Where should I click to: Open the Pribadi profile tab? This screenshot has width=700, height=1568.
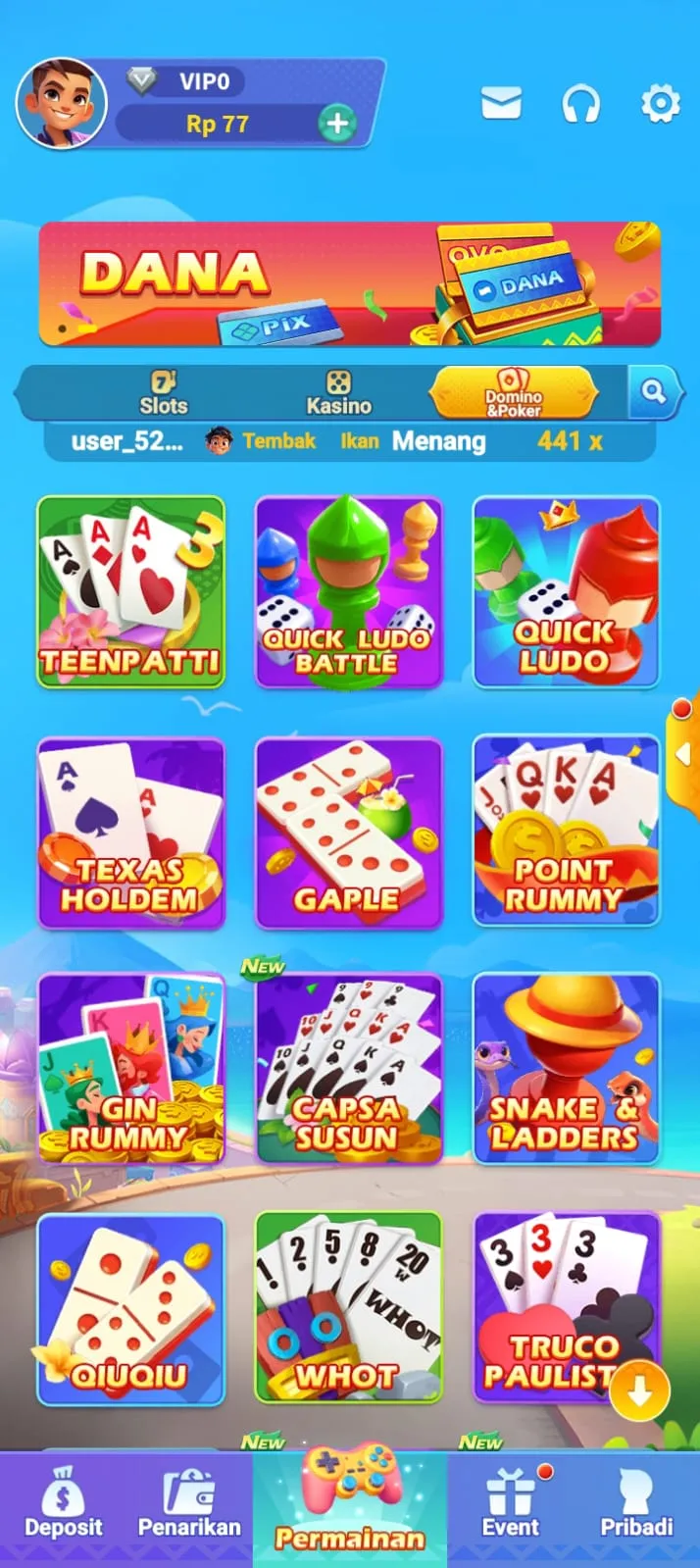tap(636, 1503)
